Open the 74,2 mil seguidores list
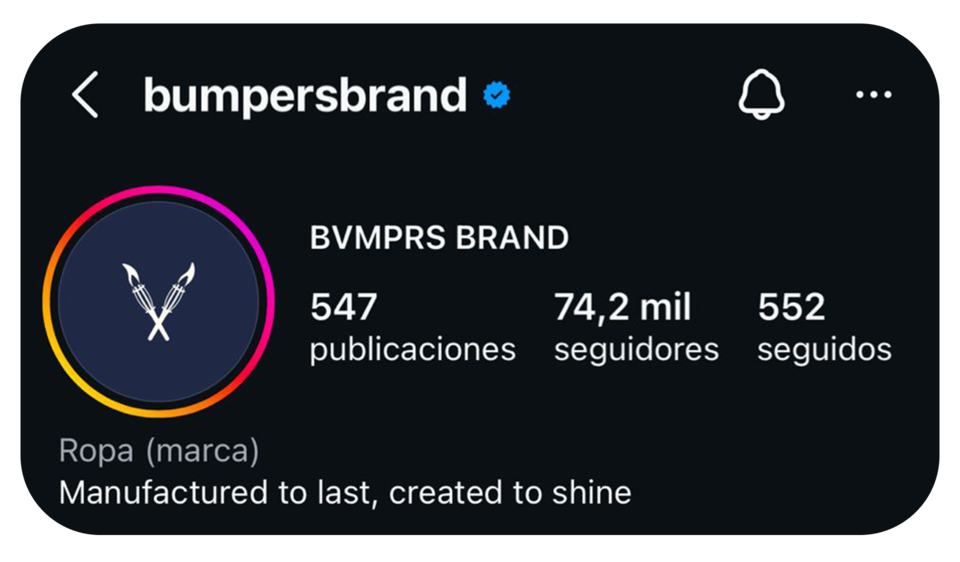The width and height of the screenshot is (960, 562). click(636, 328)
